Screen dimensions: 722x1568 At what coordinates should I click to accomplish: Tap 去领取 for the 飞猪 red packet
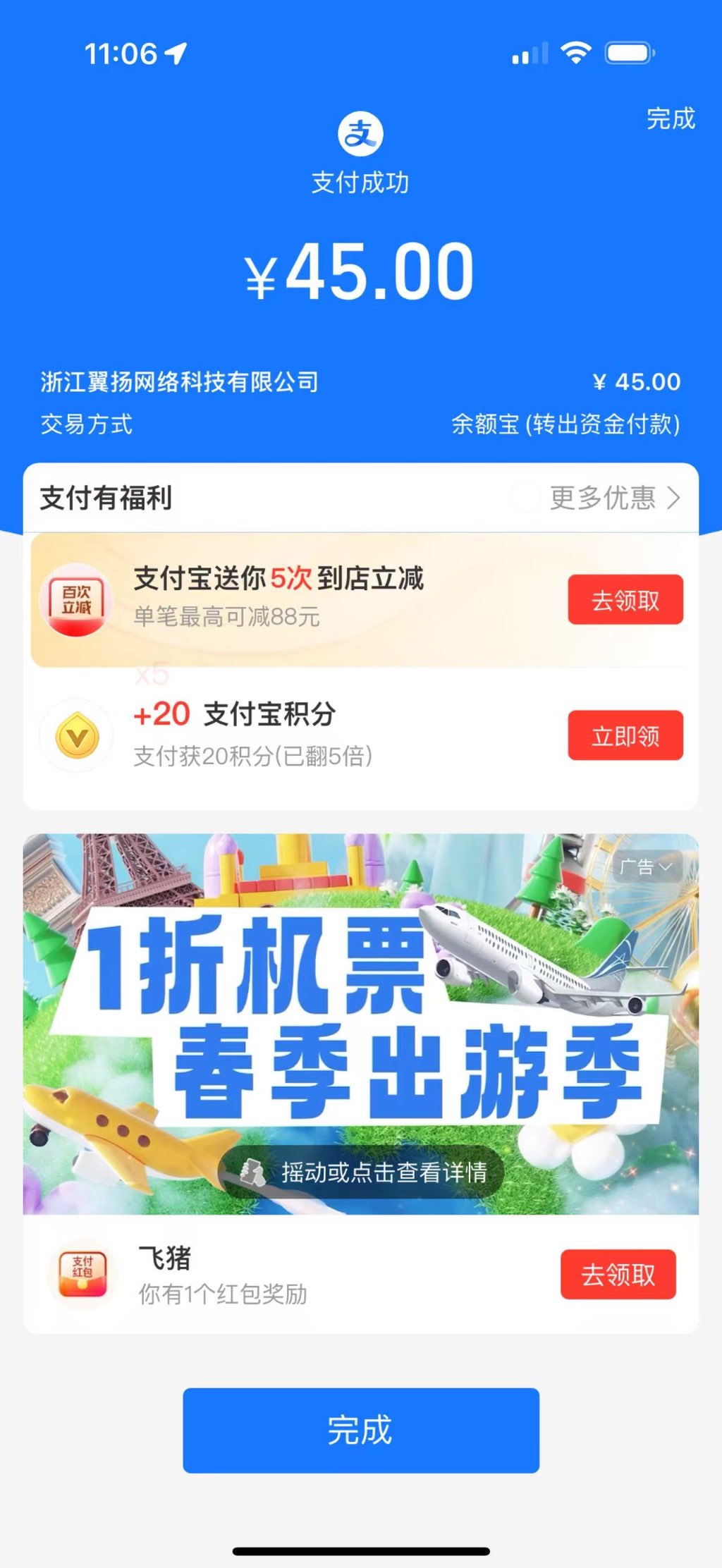coord(618,1274)
